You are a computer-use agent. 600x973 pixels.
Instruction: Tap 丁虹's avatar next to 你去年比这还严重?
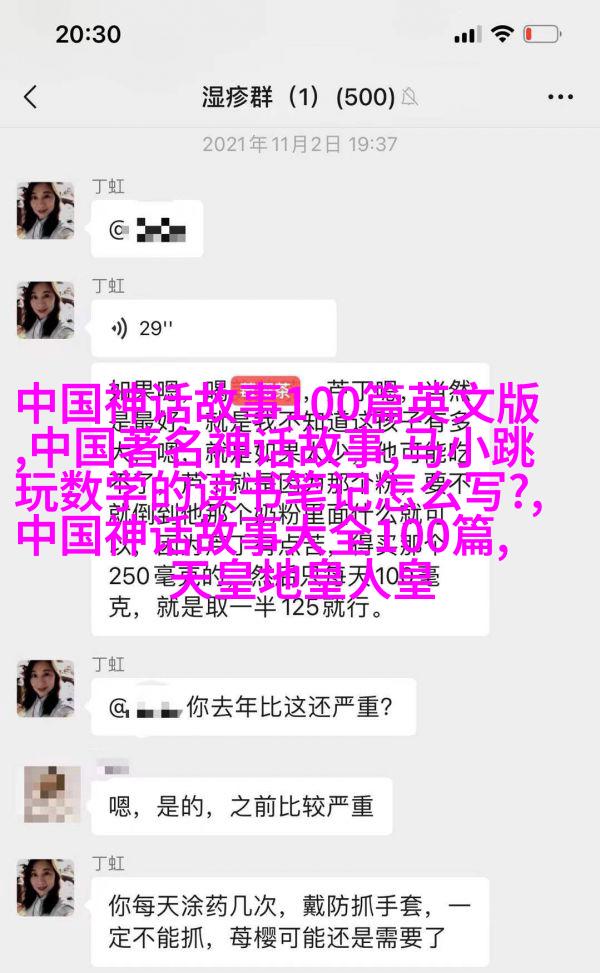pyautogui.click(x=45, y=688)
